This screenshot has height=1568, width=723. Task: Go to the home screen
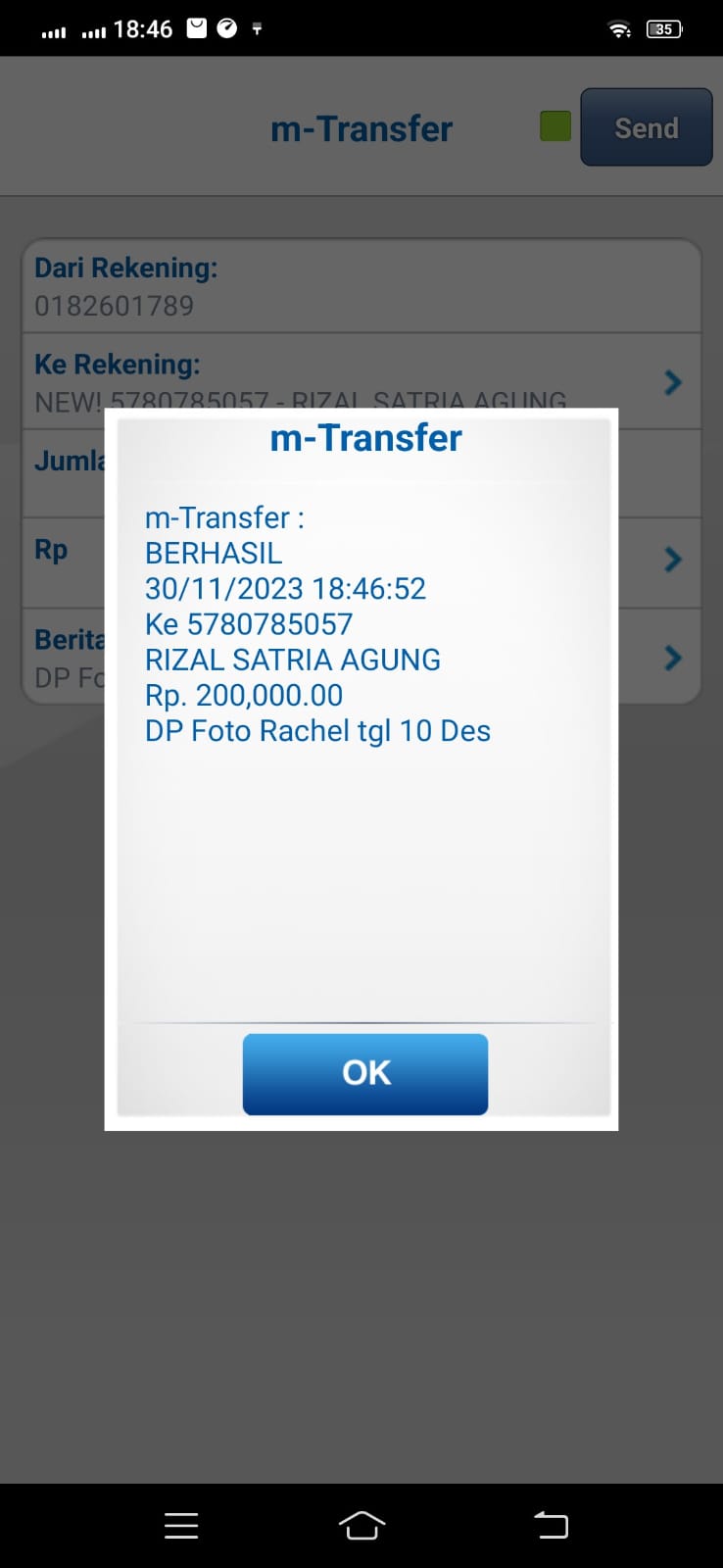[x=361, y=1525]
